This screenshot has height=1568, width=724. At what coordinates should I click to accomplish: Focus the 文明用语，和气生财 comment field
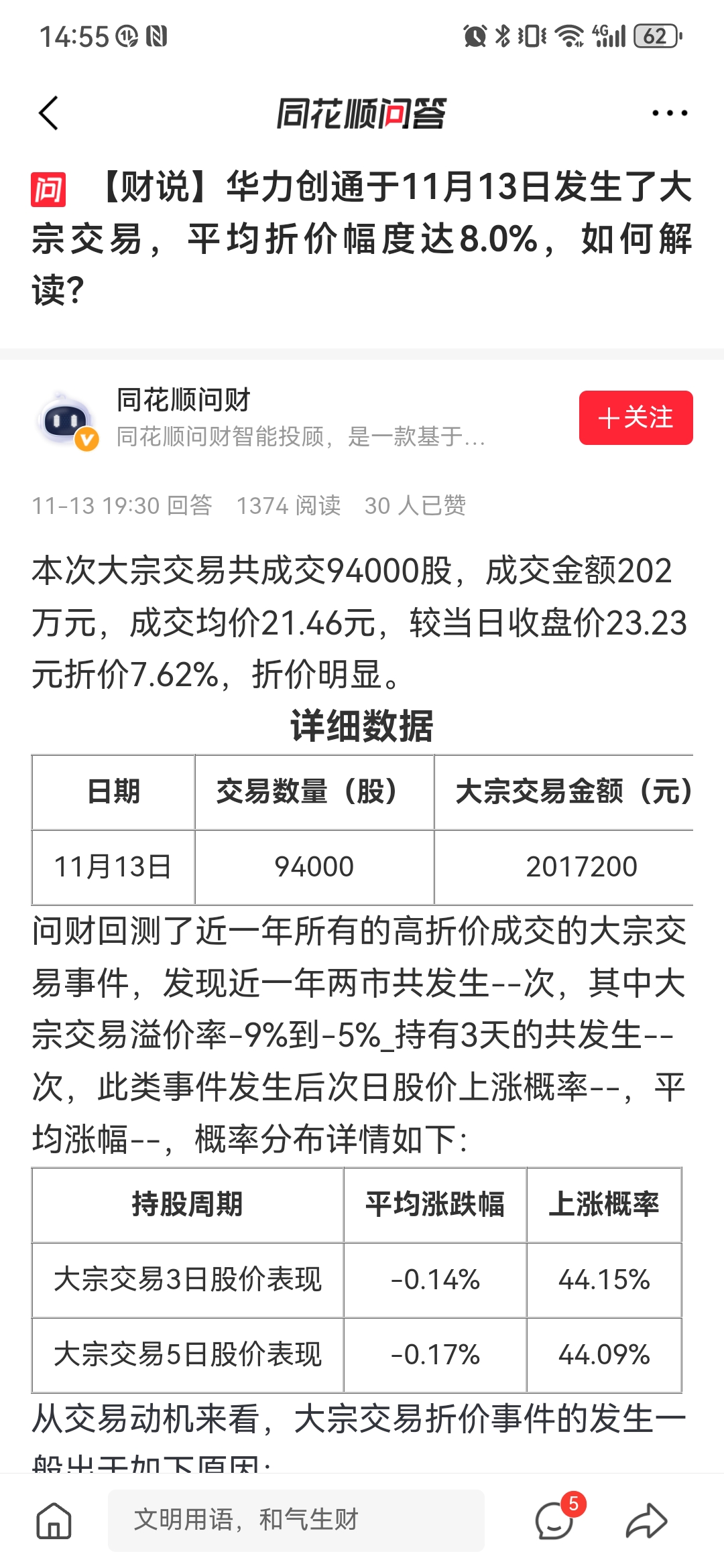(296, 1520)
